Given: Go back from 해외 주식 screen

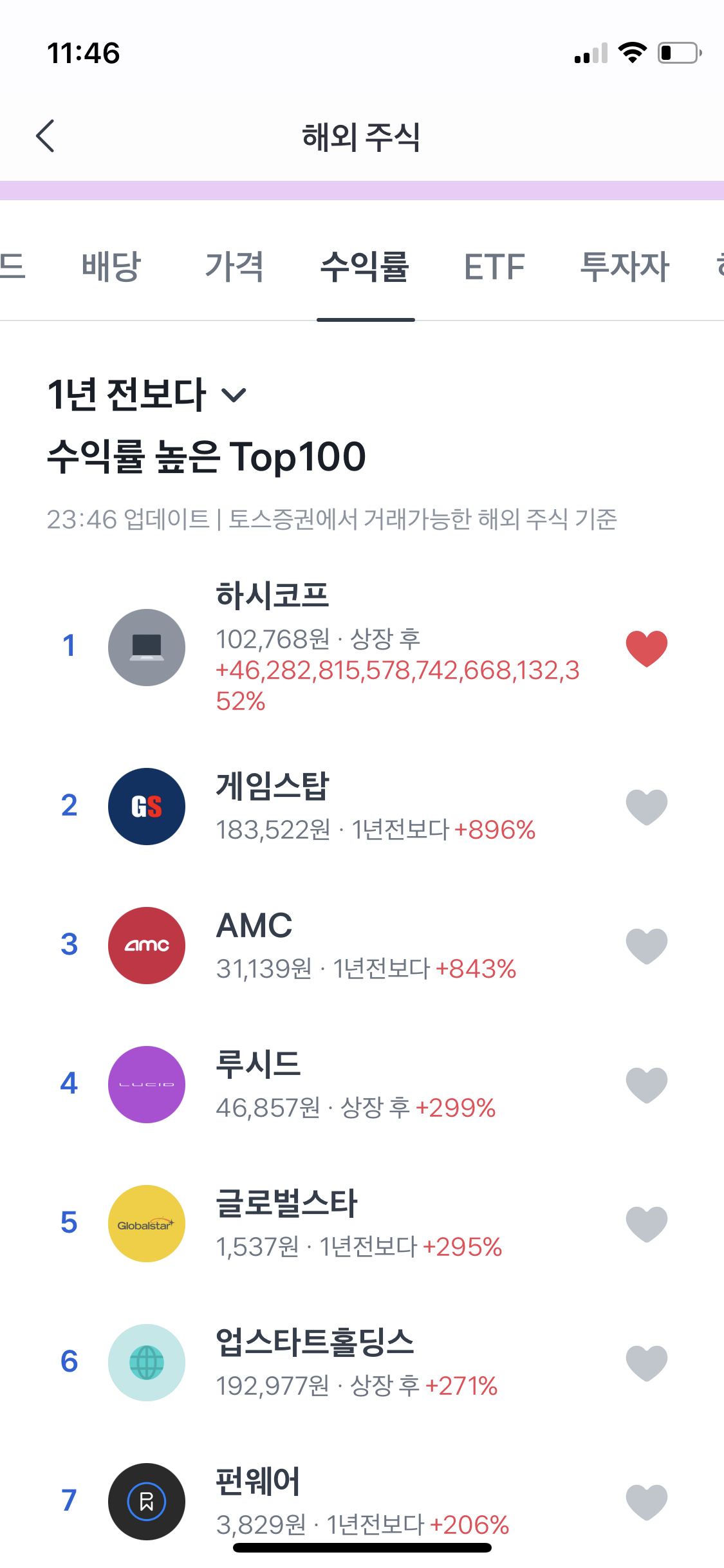Looking at the screenshot, I should 45,136.
